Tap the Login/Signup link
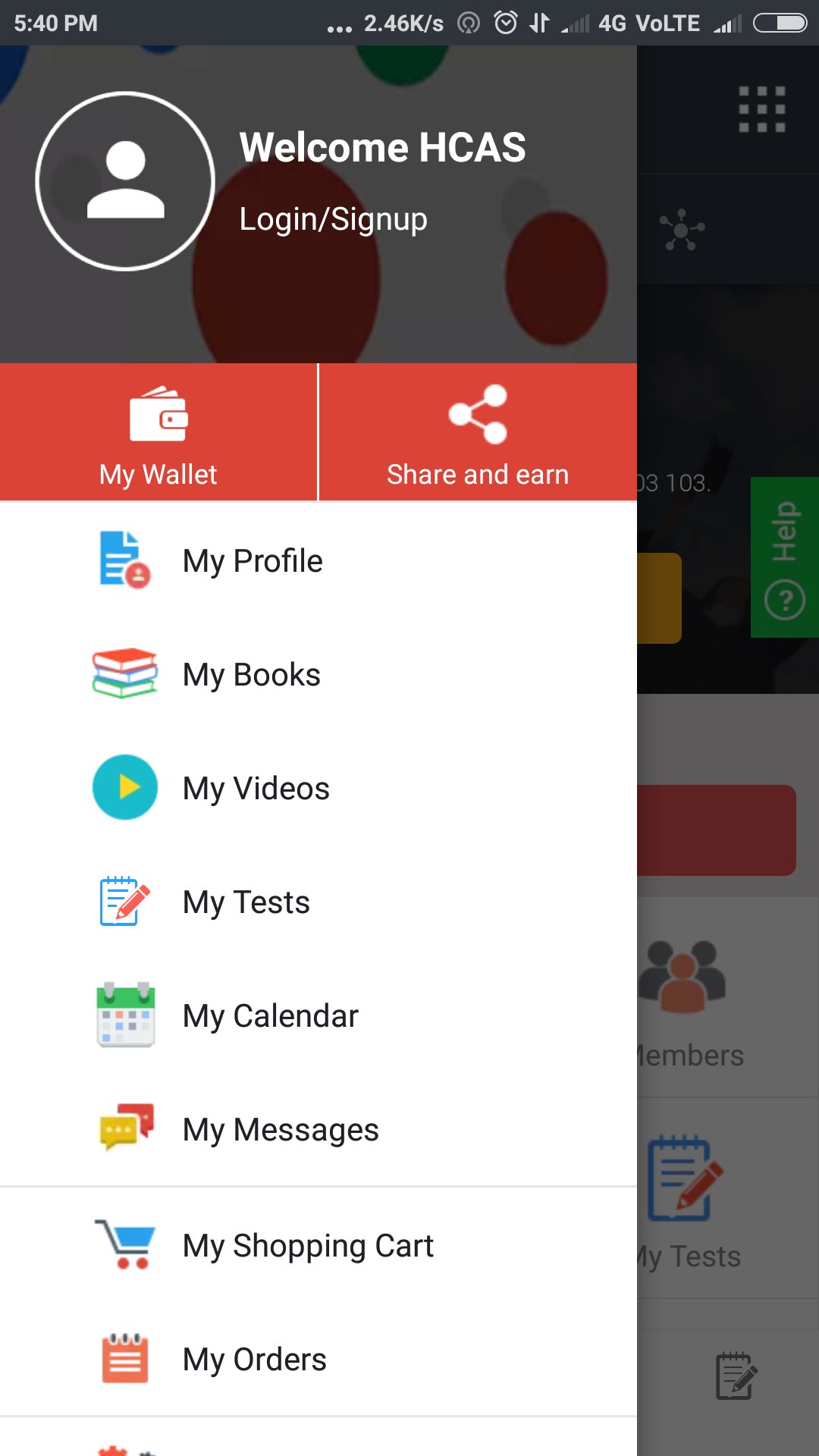819x1456 pixels. pyautogui.click(x=333, y=219)
